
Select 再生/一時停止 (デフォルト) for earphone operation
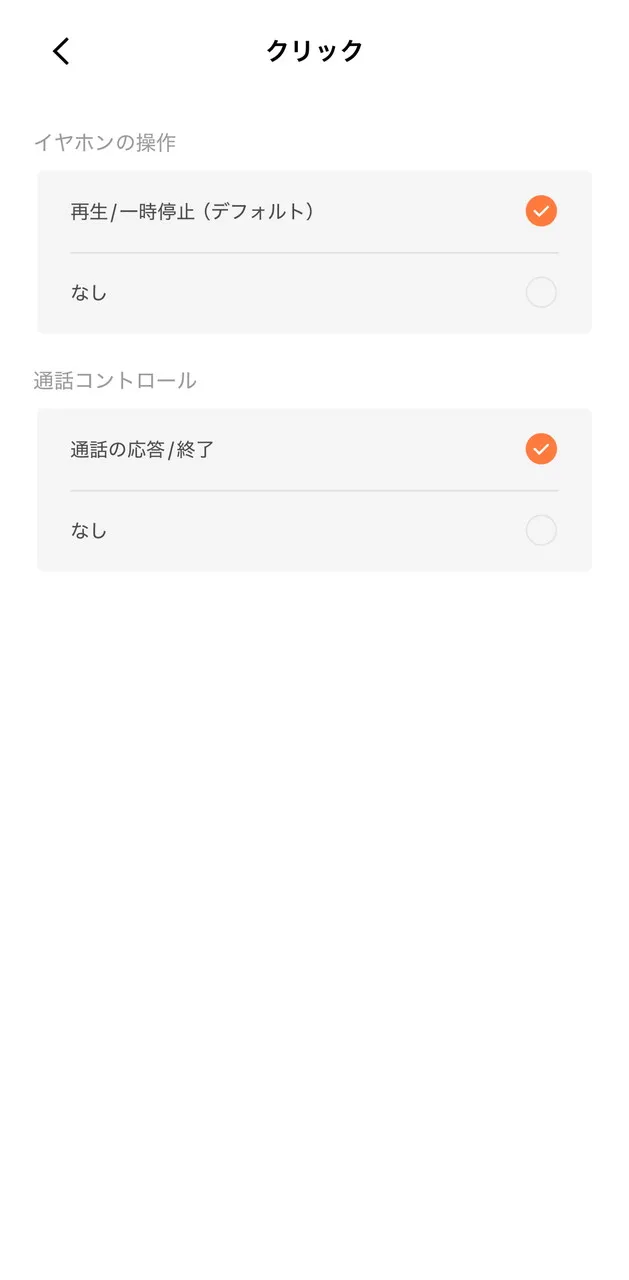coord(540,212)
